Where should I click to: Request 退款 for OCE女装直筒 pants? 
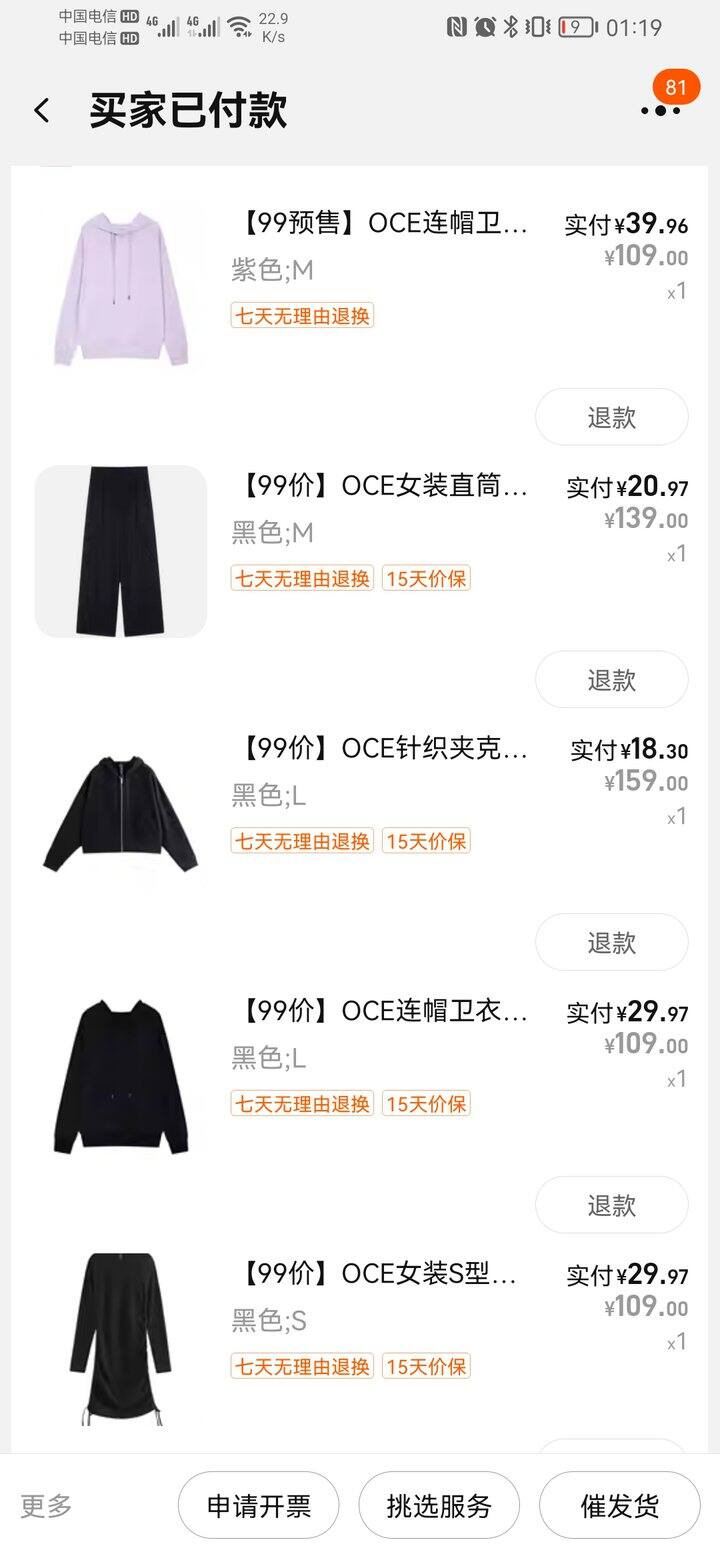[612, 680]
